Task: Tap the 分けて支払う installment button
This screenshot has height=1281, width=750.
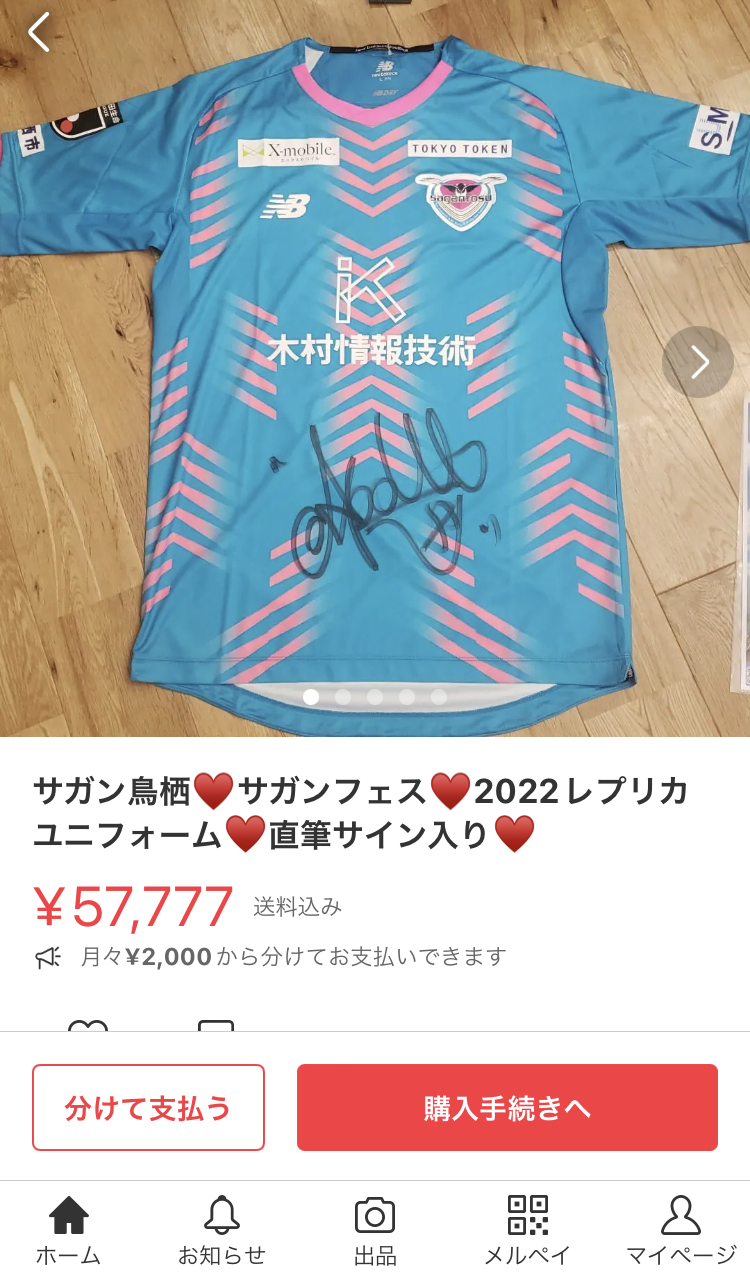Action: pos(148,1107)
